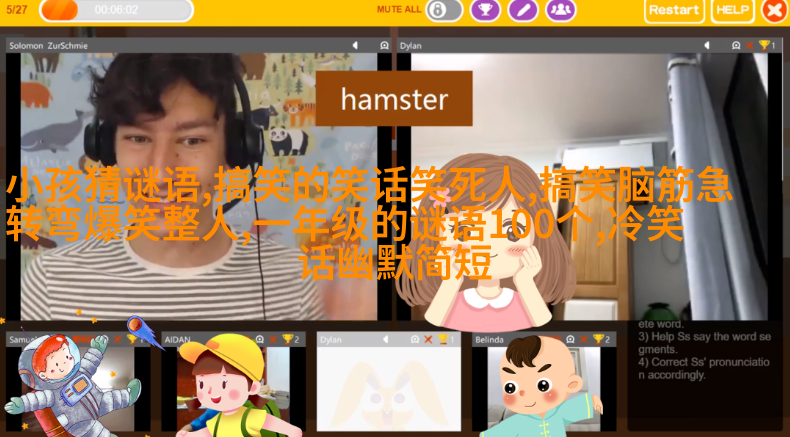Image resolution: width=790 pixels, height=437 pixels.
Task: Close the classroom with the orange X
Action: [x=774, y=10]
